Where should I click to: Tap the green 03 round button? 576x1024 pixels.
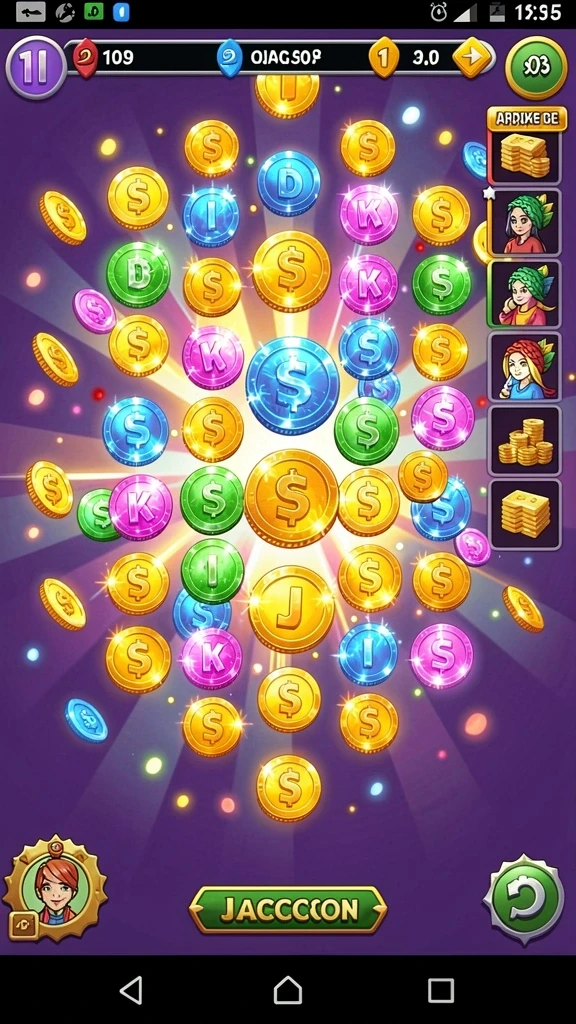point(536,68)
